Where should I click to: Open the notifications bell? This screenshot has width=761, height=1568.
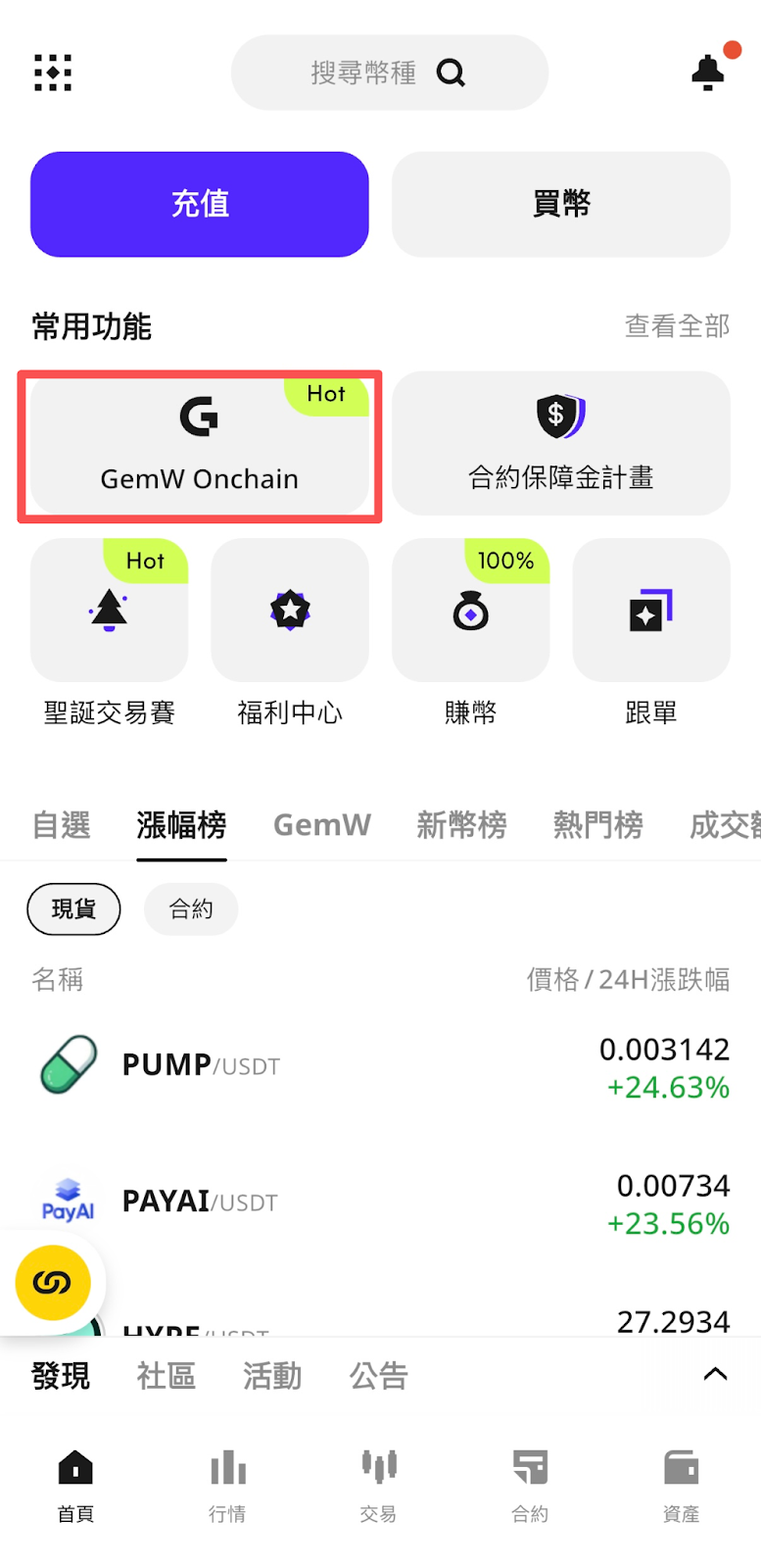click(708, 73)
